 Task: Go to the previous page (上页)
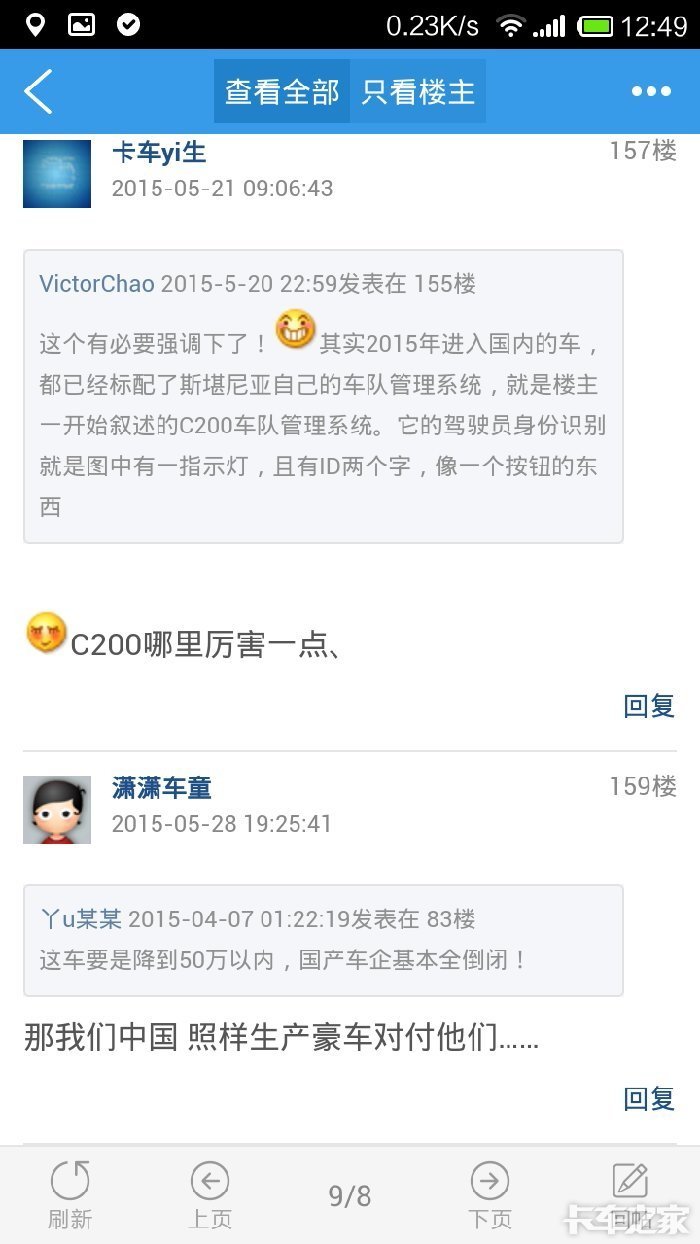(x=210, y=1195)
